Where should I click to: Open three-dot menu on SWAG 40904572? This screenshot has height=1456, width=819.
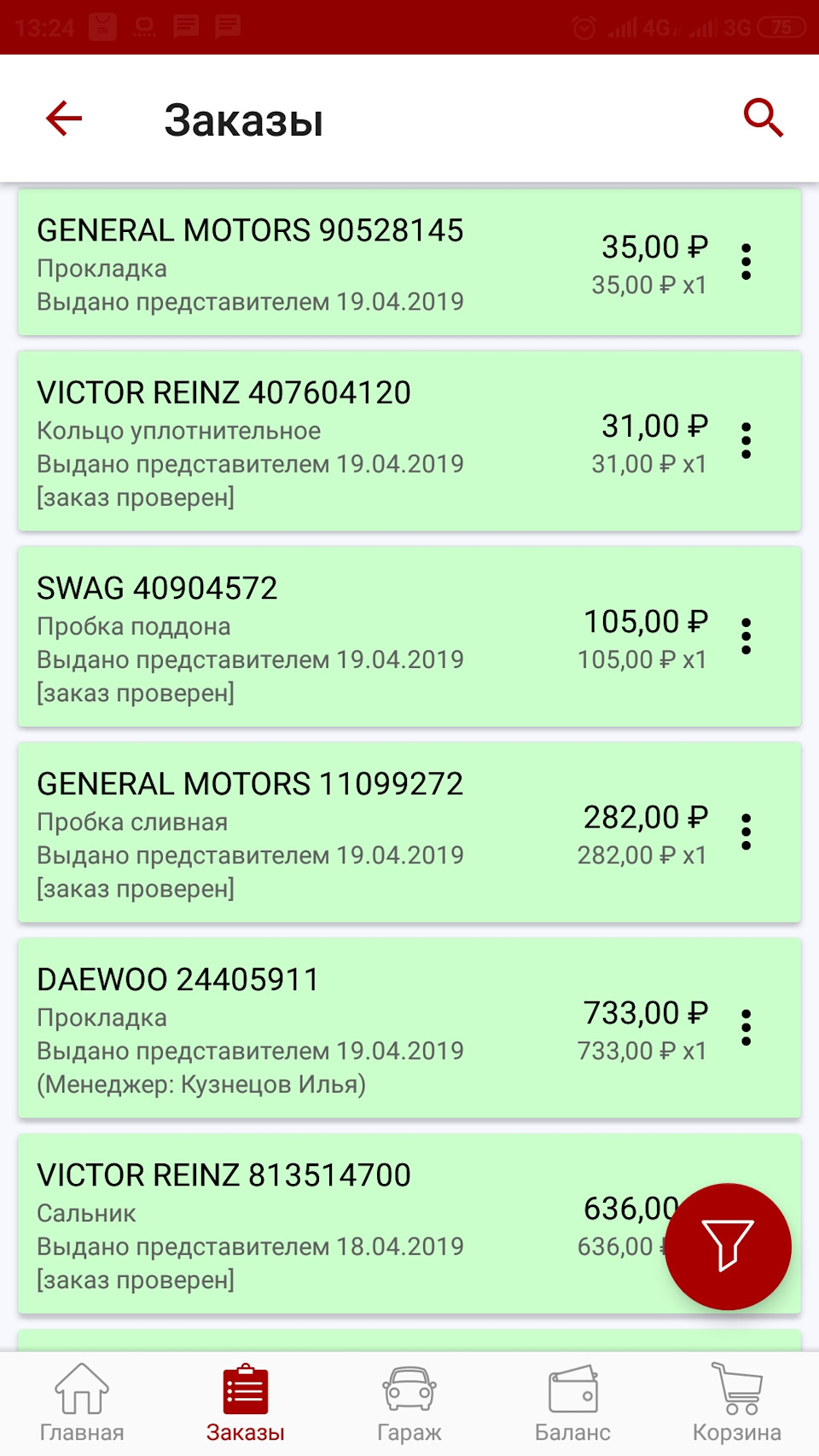(x=748, y=635)
